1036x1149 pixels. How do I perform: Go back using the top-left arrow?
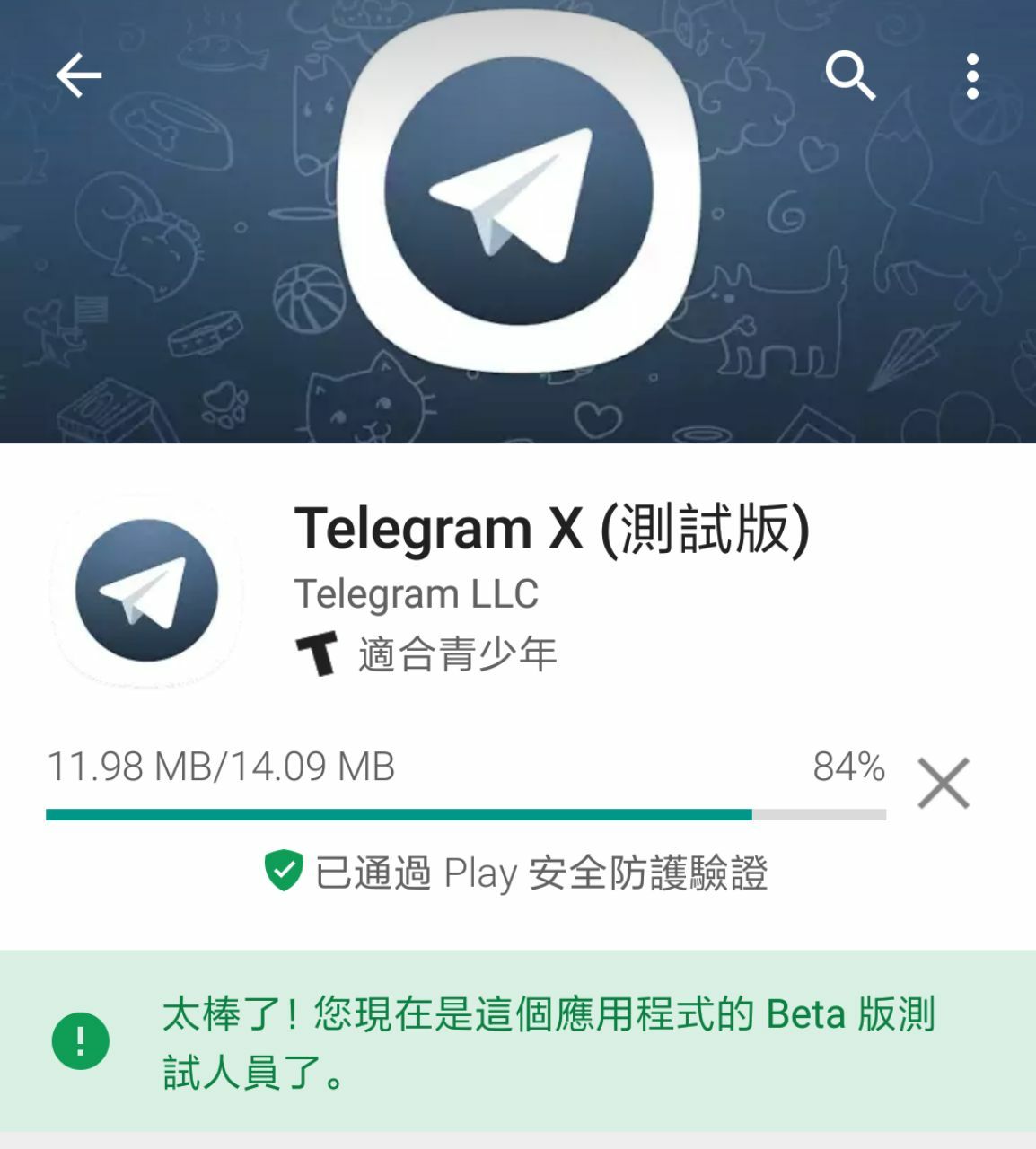(79, 75)
